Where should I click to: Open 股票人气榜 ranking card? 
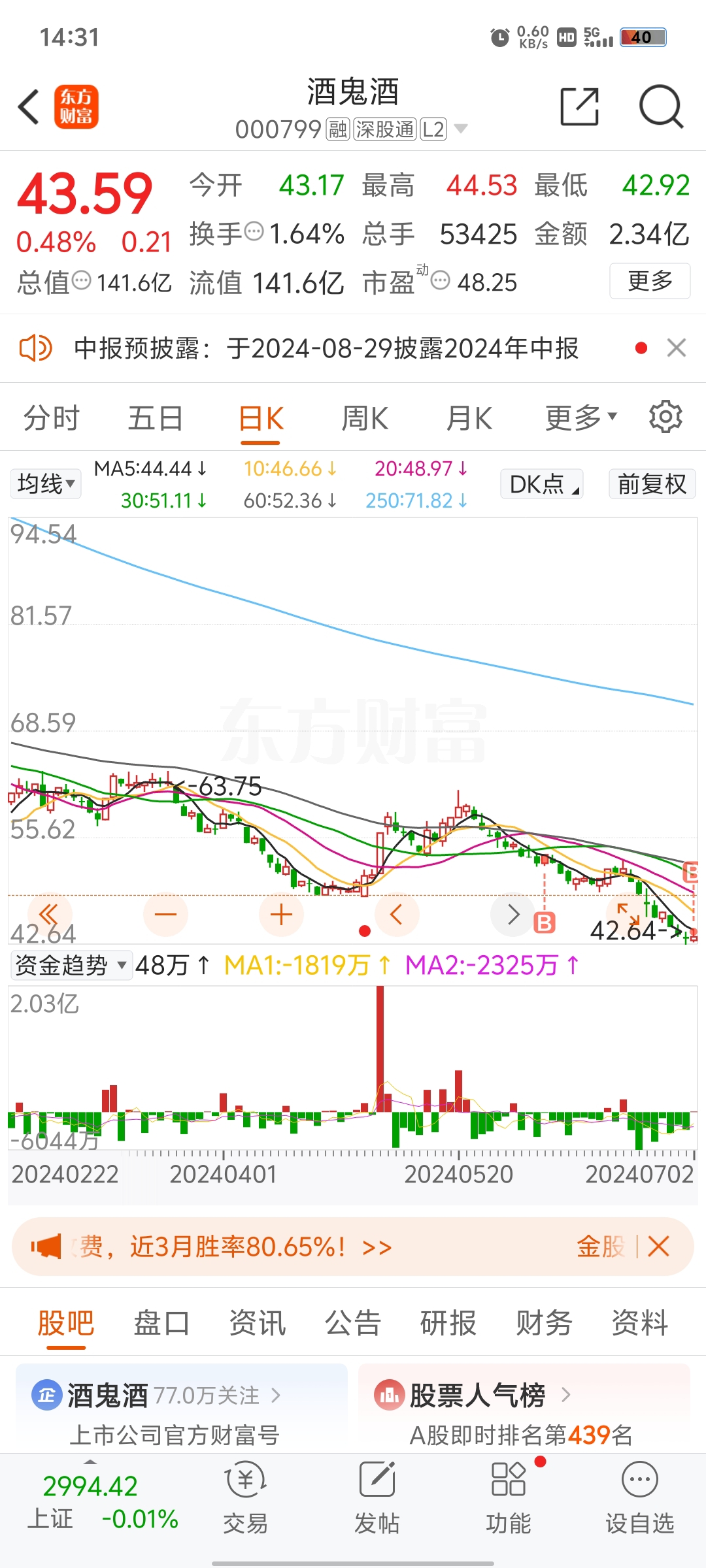click(524, 1411)
